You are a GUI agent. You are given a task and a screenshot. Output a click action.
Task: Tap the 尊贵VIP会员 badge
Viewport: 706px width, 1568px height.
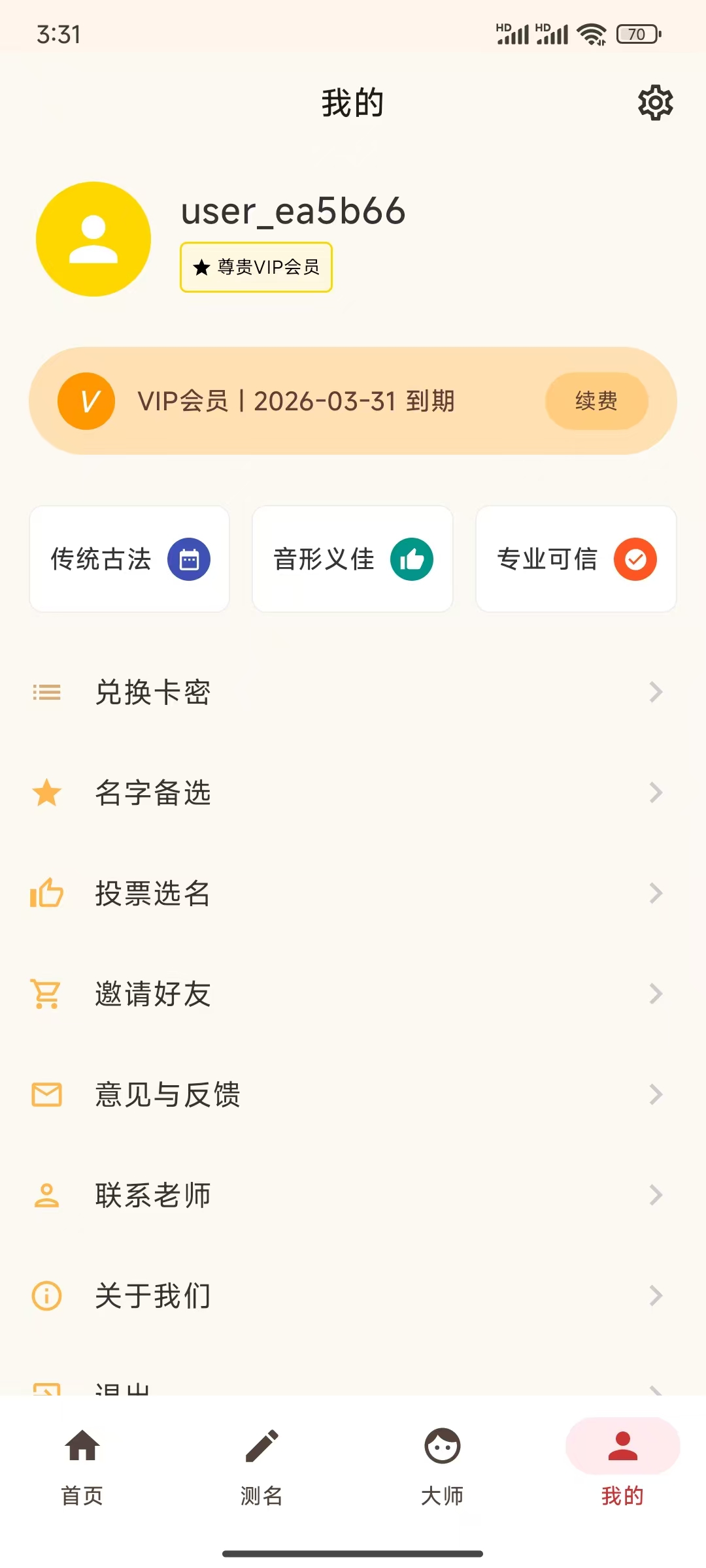(256, 267)
